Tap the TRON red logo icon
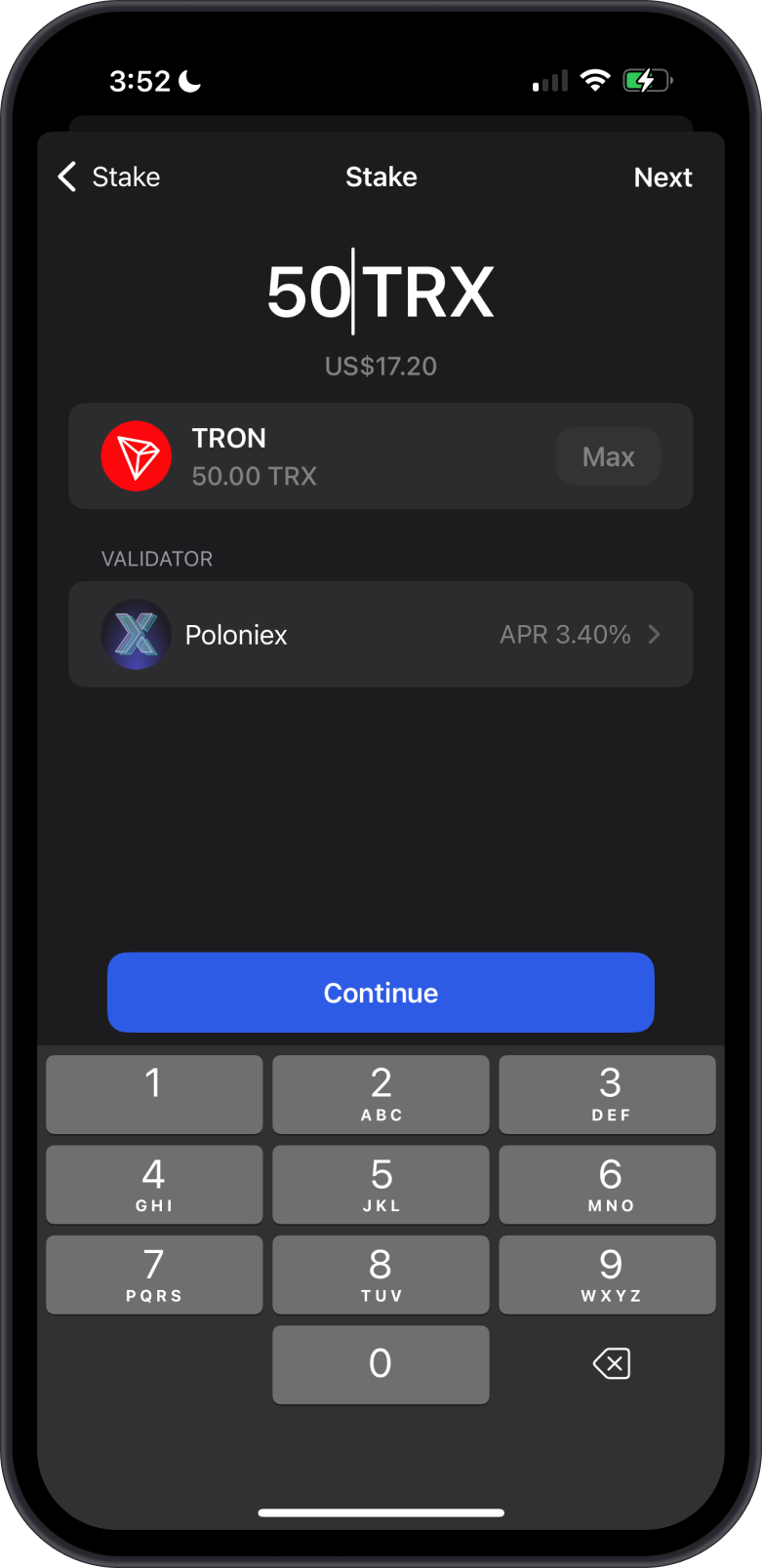This screenshot has height=1568, width=762. tap(137, 455)
